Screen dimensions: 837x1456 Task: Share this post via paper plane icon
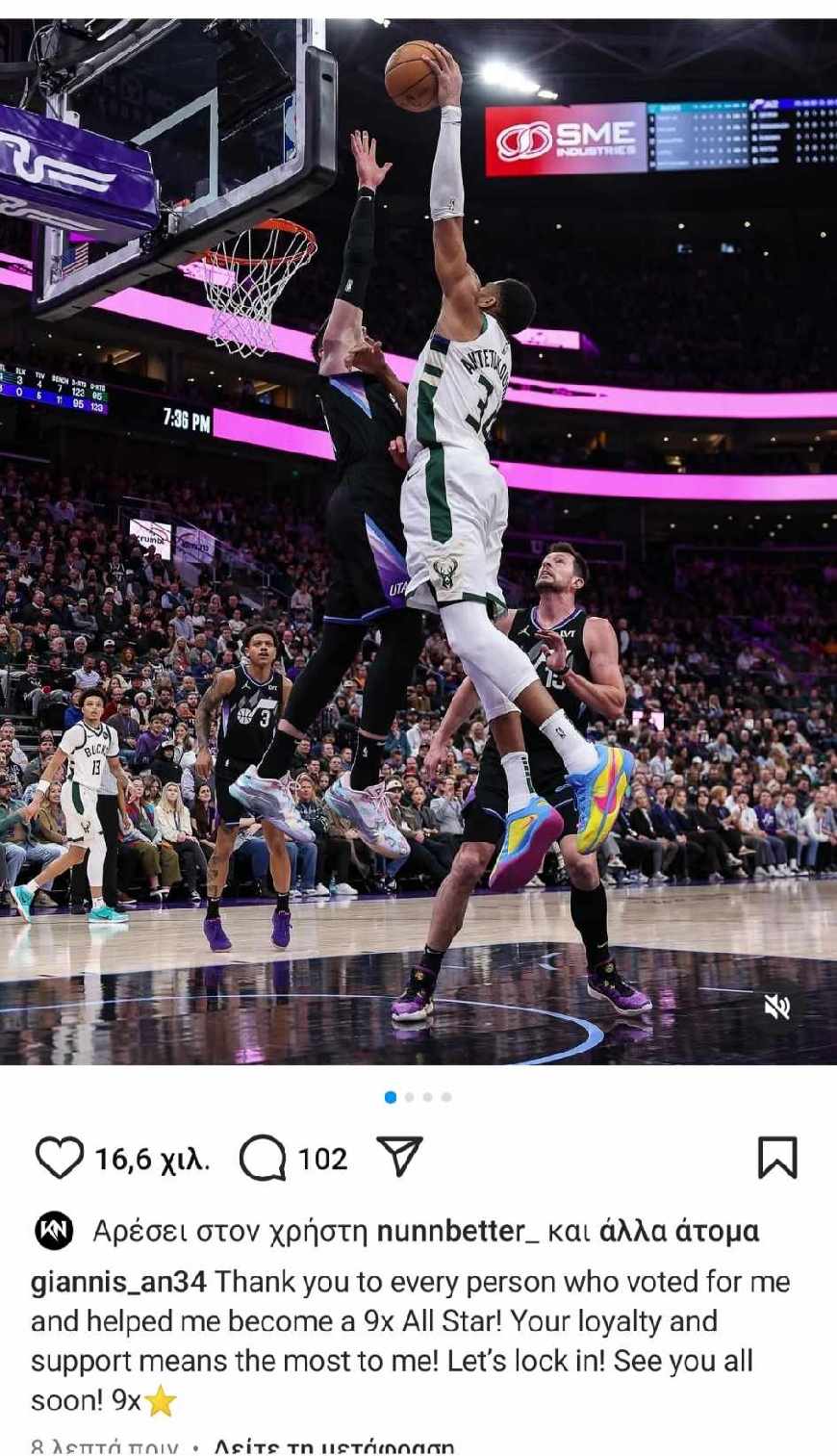click(399, 1156)
